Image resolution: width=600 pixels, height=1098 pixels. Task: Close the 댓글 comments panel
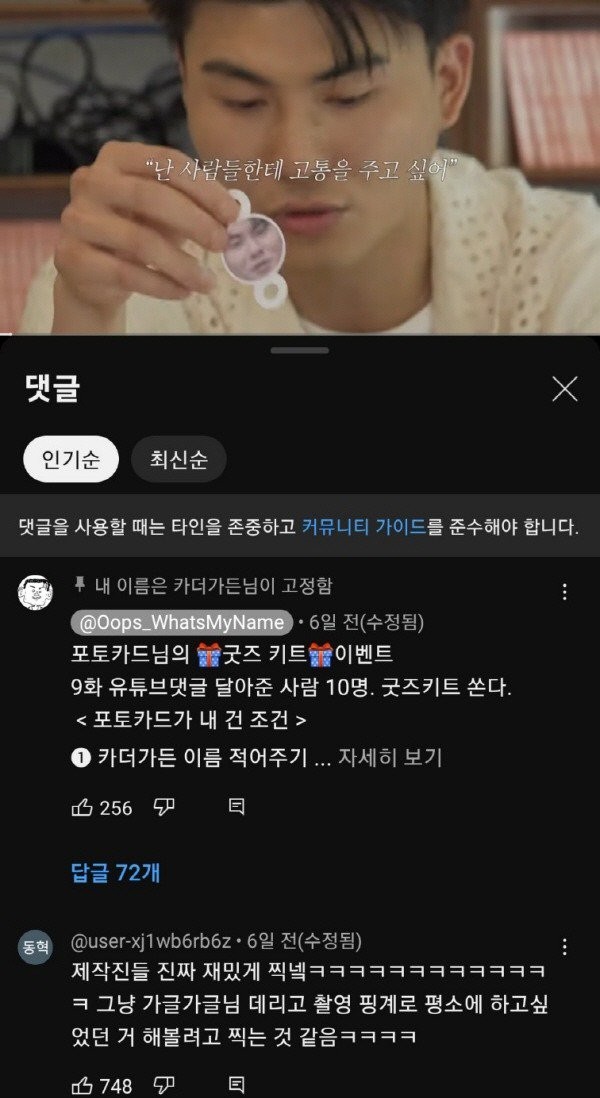(565, 389)
